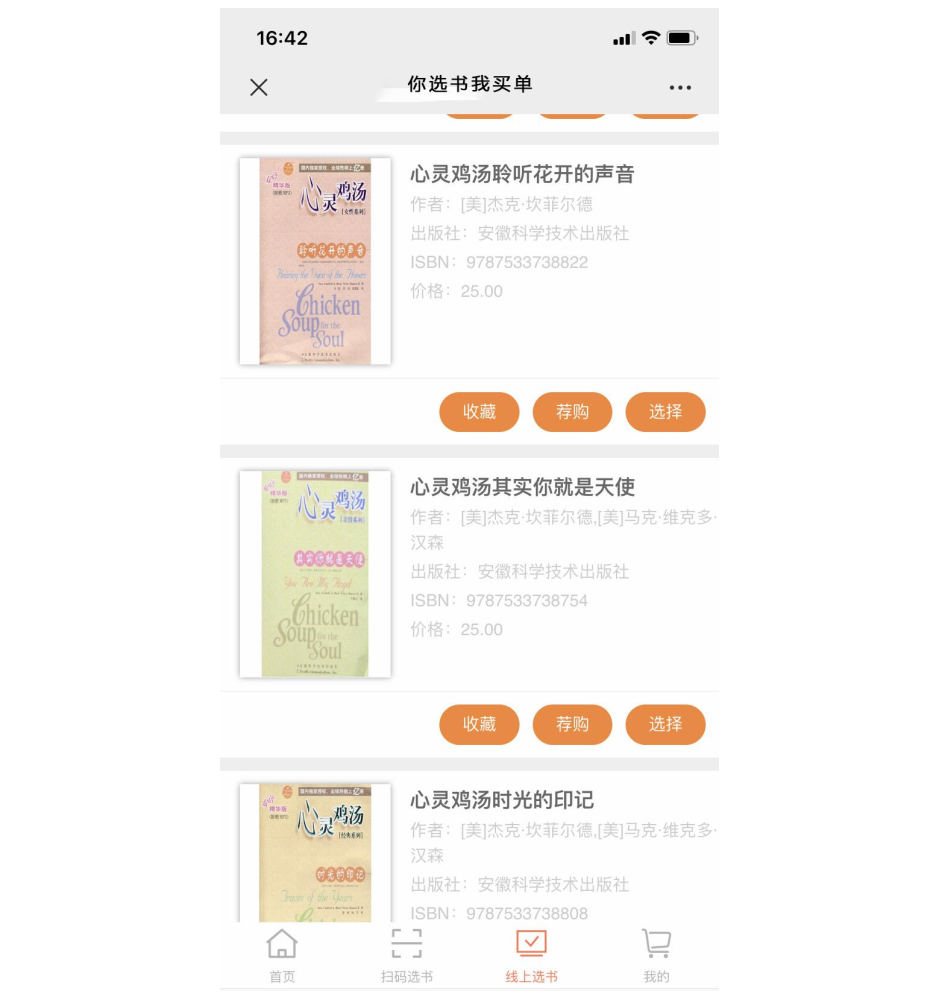Image resolution: width=948 pixels, height=1001 pixels.
Task: Switch to the 扫码选书 tab
Action: [406, 956]
